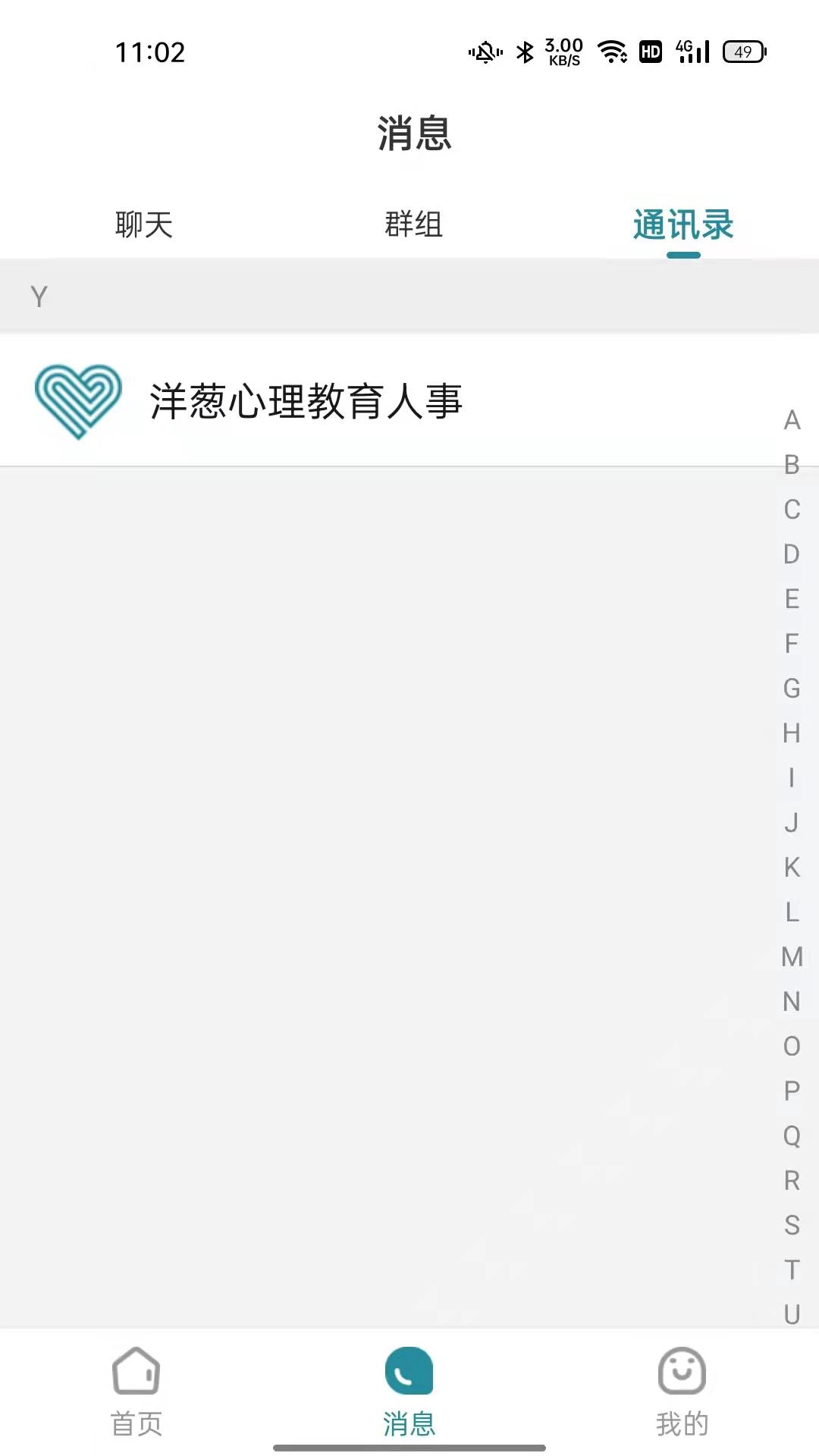Tap the Y section header
This screenshot has width=819, height=1456.
tap(39, 296)
